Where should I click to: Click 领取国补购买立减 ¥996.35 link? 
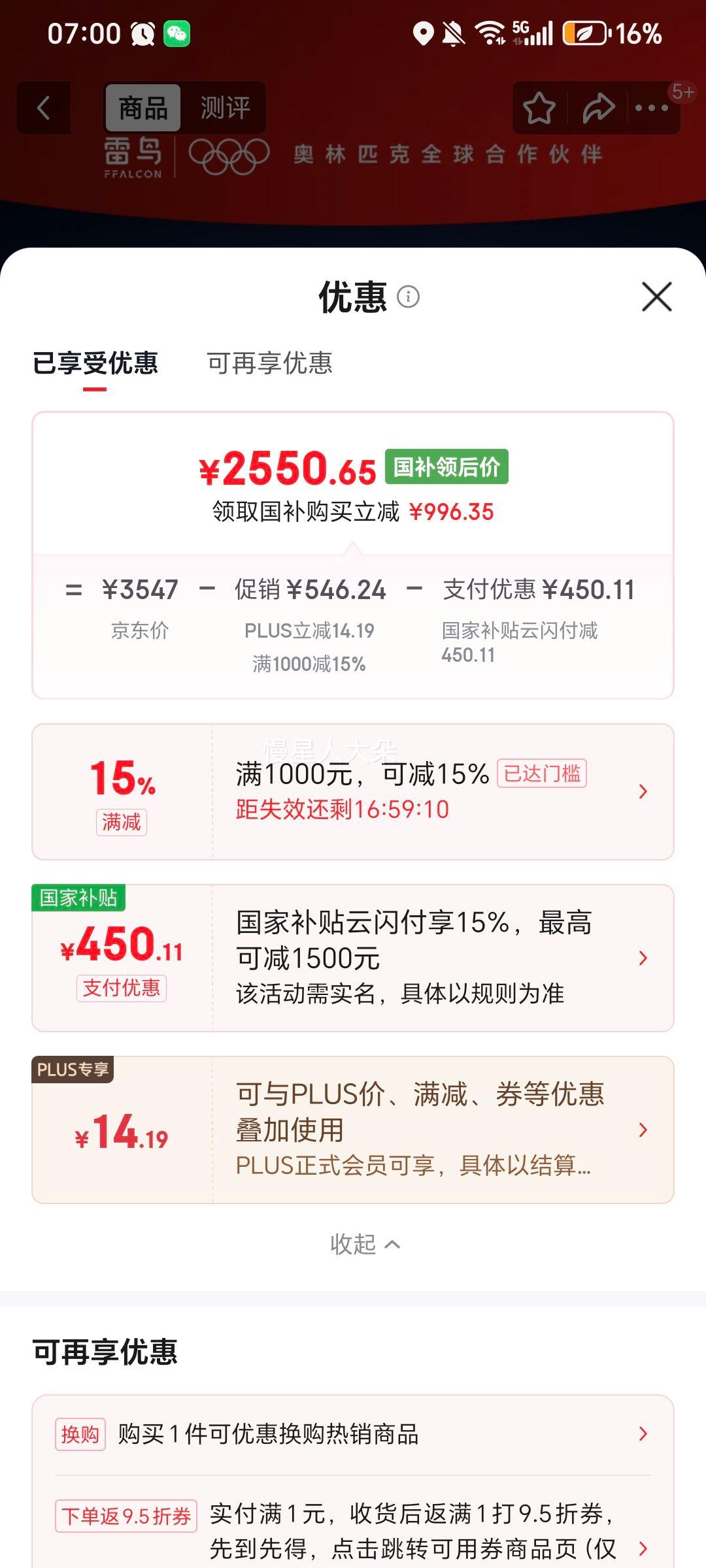point(353,514)
